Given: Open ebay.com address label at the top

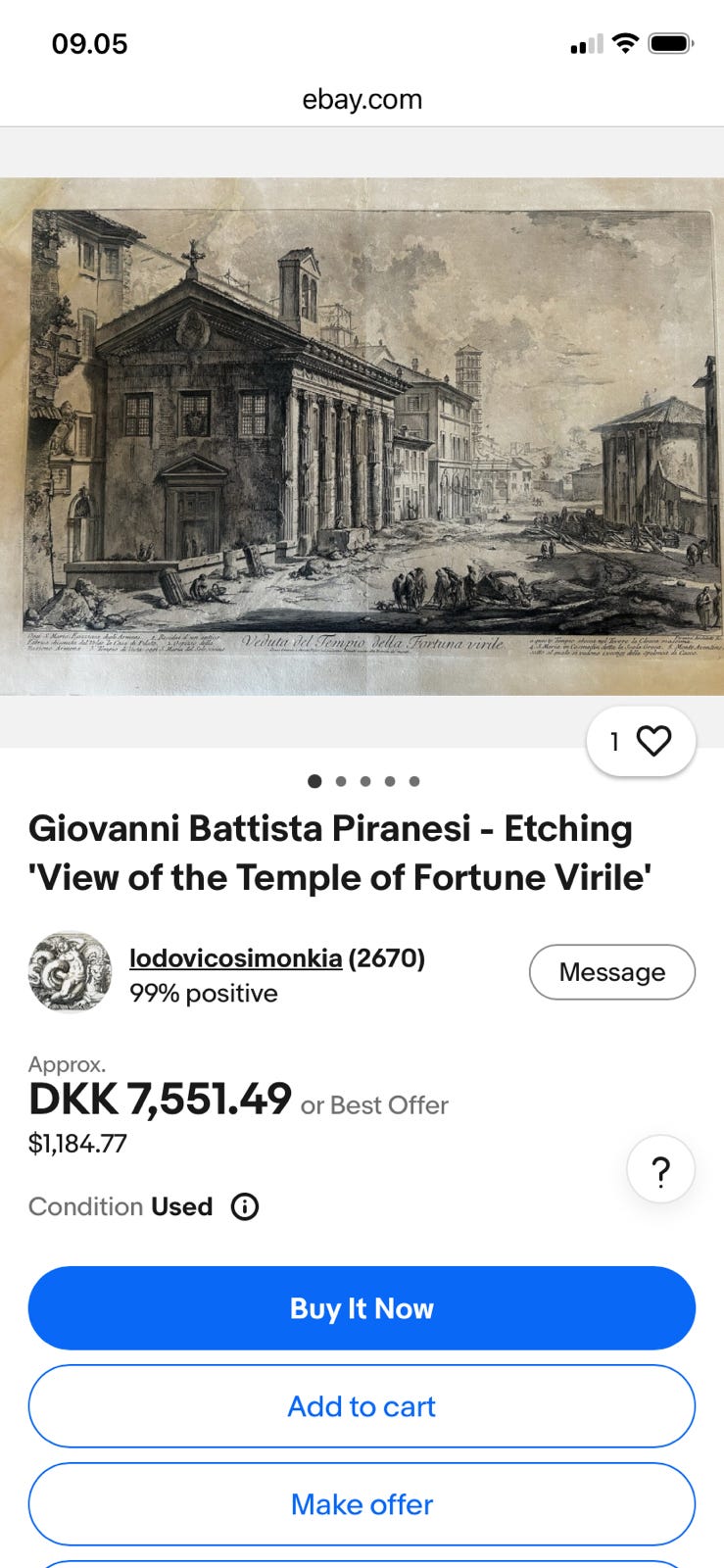Looking at the screenshot, I should [x=362, y=98].
